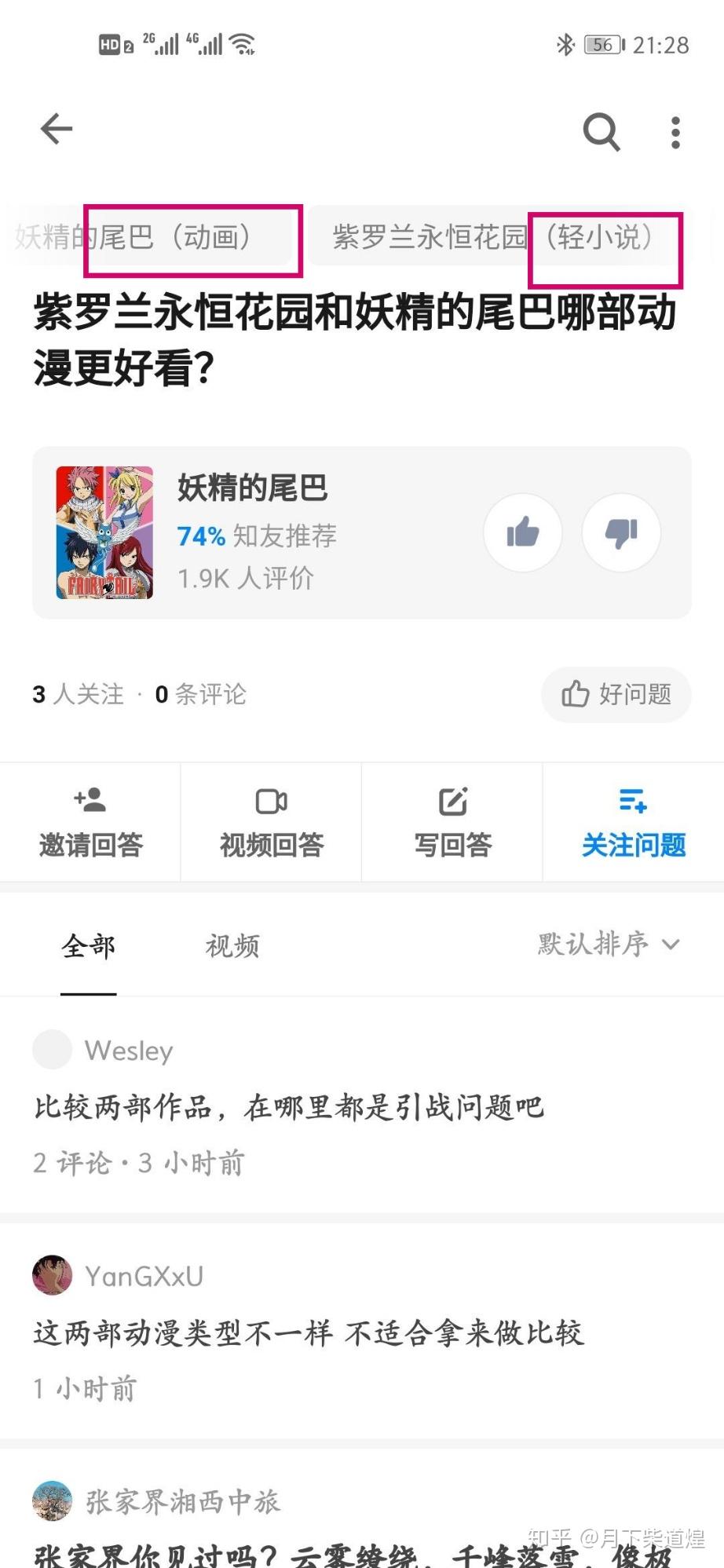724x1568 pixels.
Task: Give 妖精的尾巴 a thumbs down
Action: 621,532
